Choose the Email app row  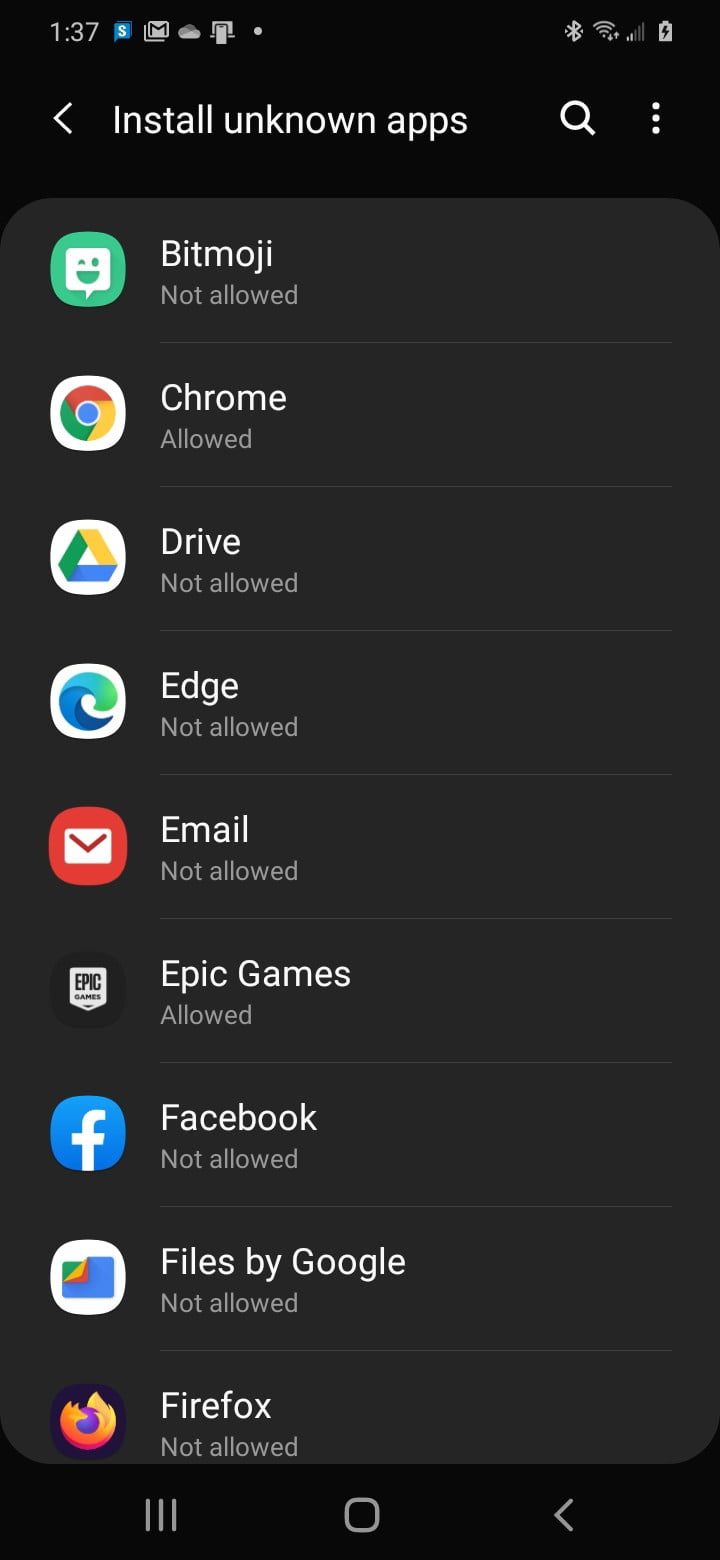(x=360, y=847)
